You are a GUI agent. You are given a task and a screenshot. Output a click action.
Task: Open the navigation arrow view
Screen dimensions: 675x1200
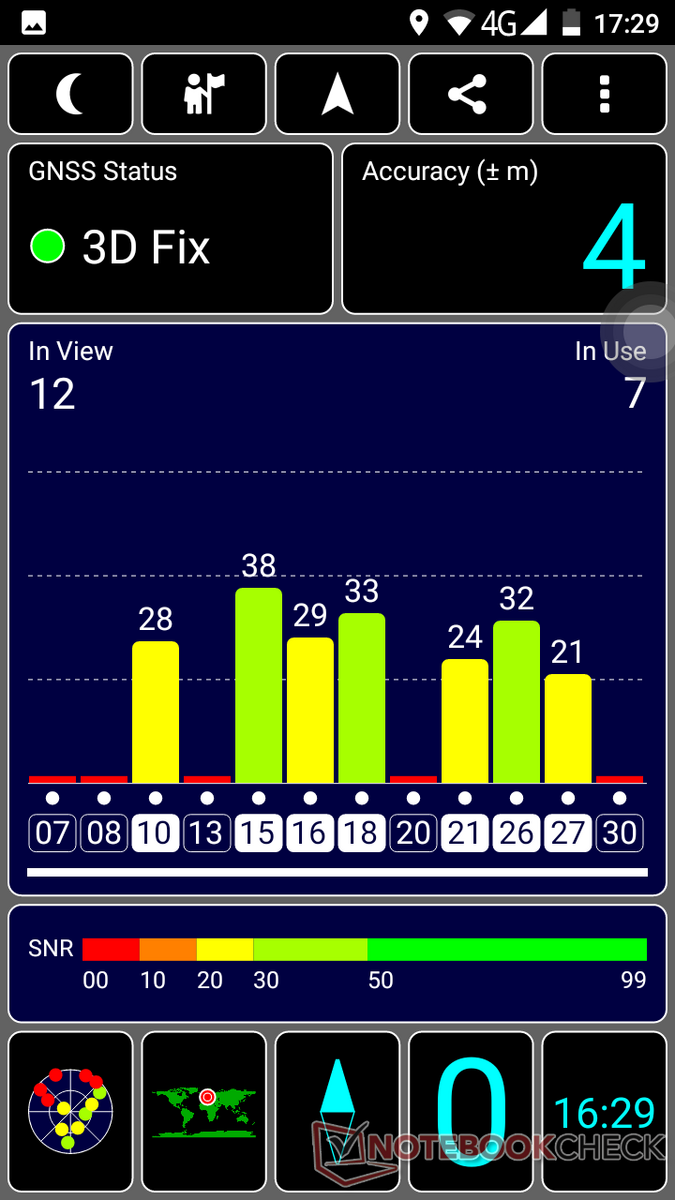(x=337, y=94)
